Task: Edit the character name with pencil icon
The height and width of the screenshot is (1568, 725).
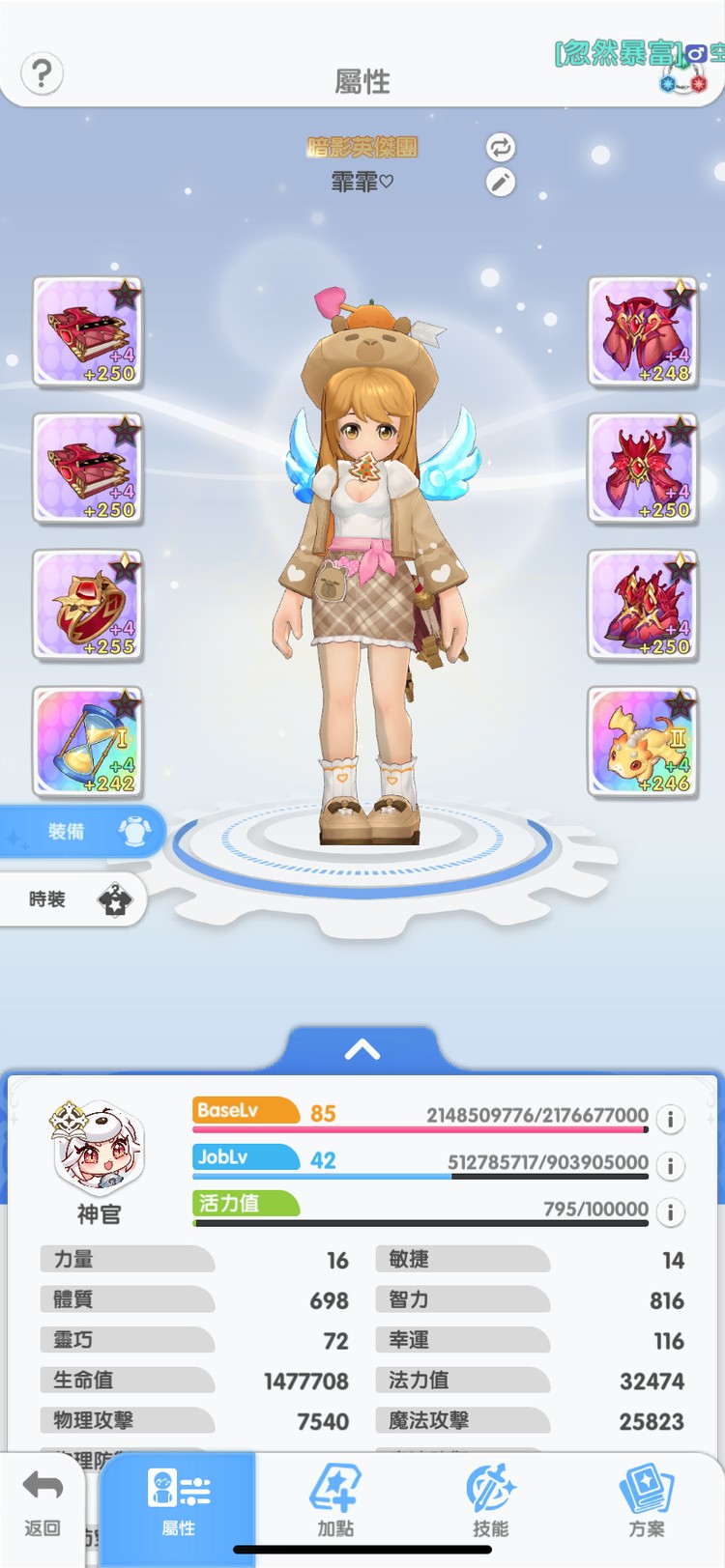Action: [500, 183]
